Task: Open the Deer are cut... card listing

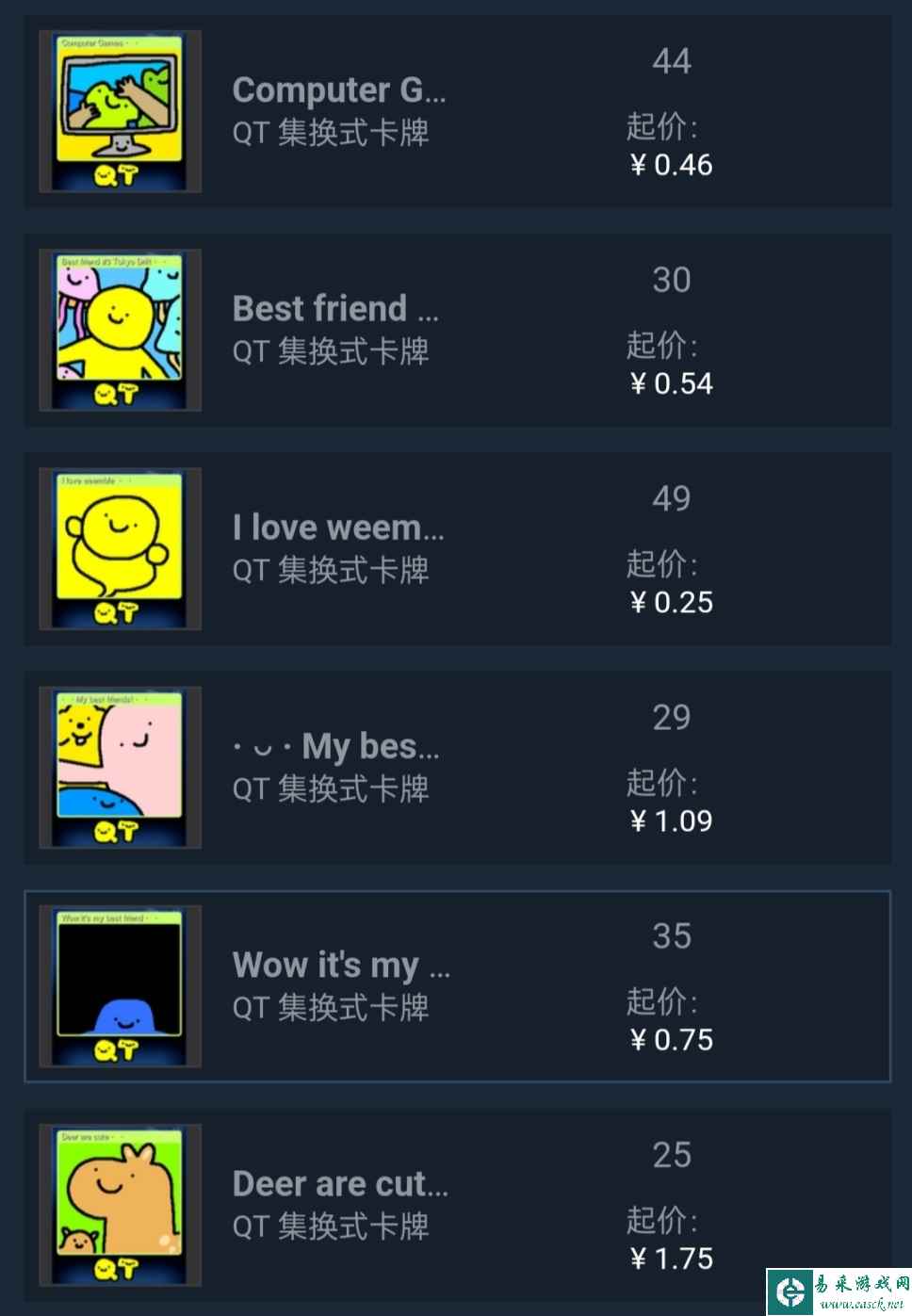Action: click(340, 1184)
